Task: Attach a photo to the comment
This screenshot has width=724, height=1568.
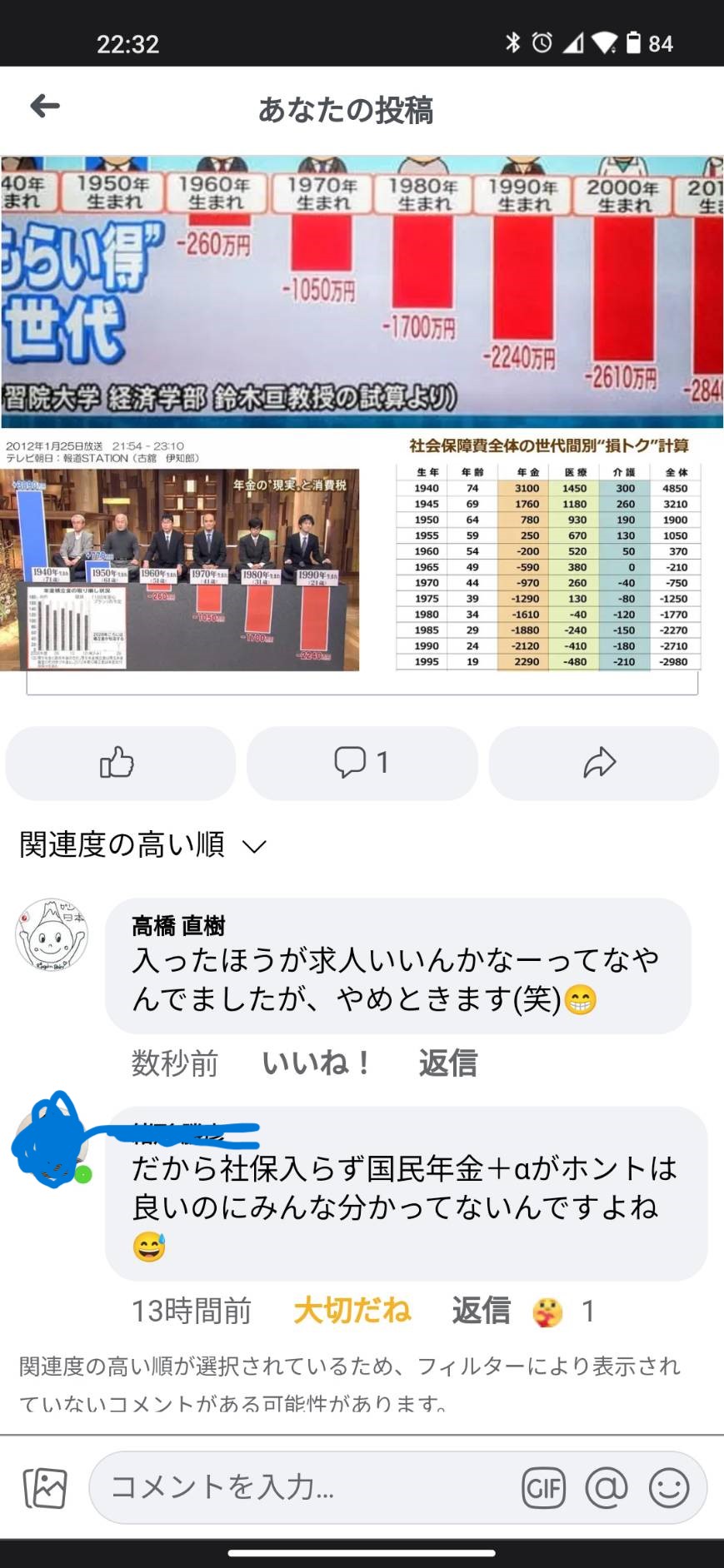Action: pos(45,1488)
